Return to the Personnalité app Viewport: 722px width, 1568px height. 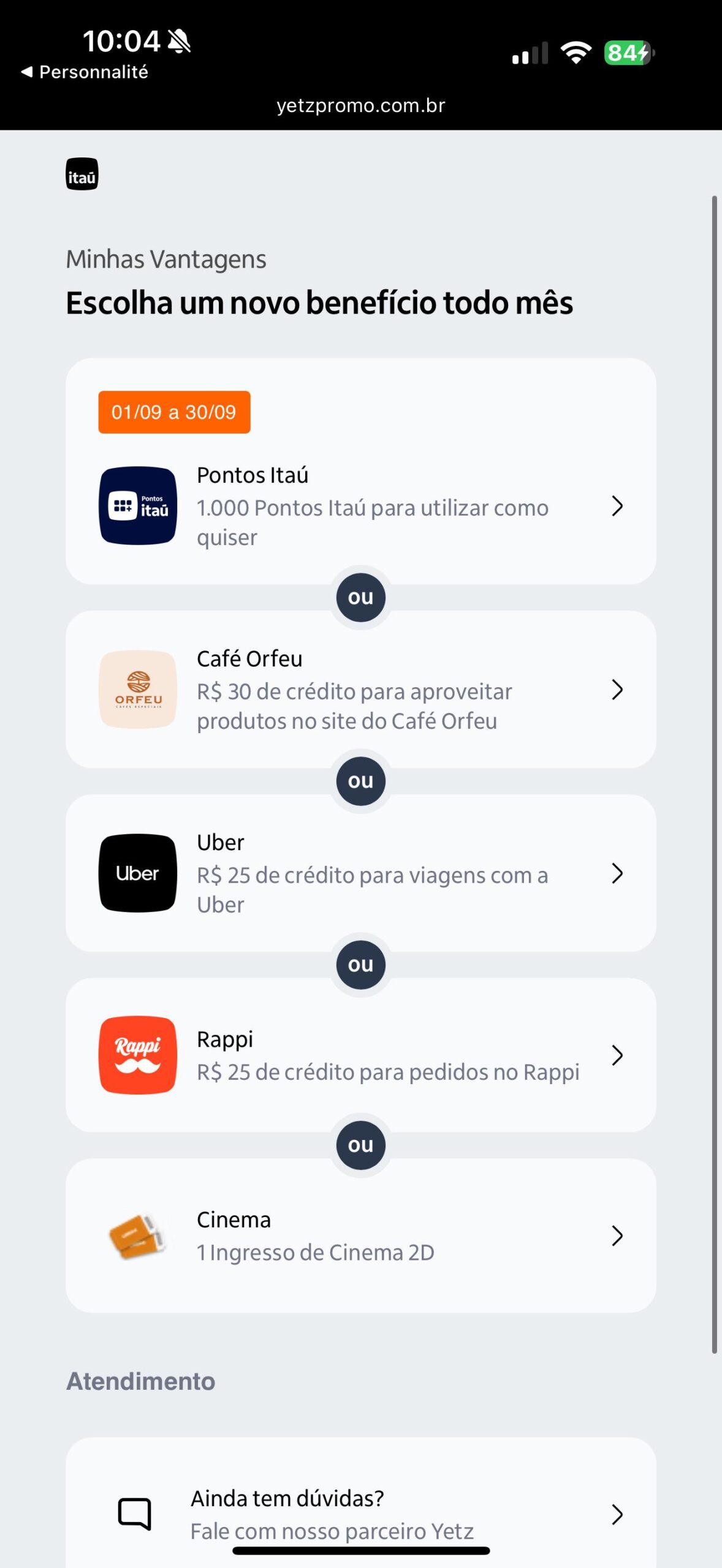(x=85, y=72)
